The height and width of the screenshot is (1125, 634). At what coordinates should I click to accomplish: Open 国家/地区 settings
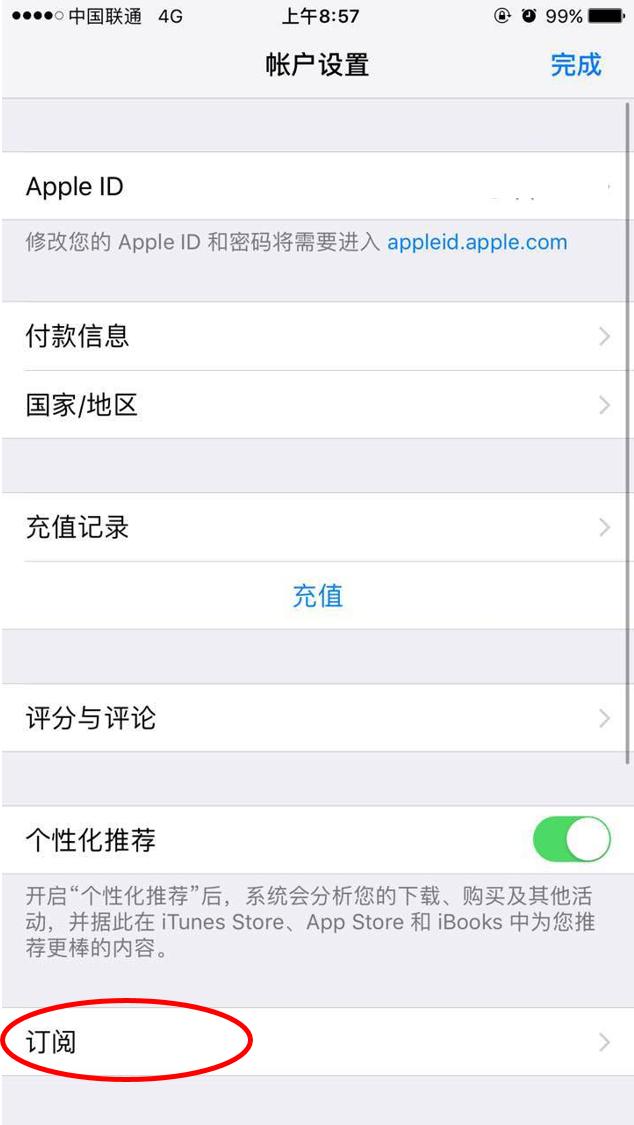pos(317,405)
